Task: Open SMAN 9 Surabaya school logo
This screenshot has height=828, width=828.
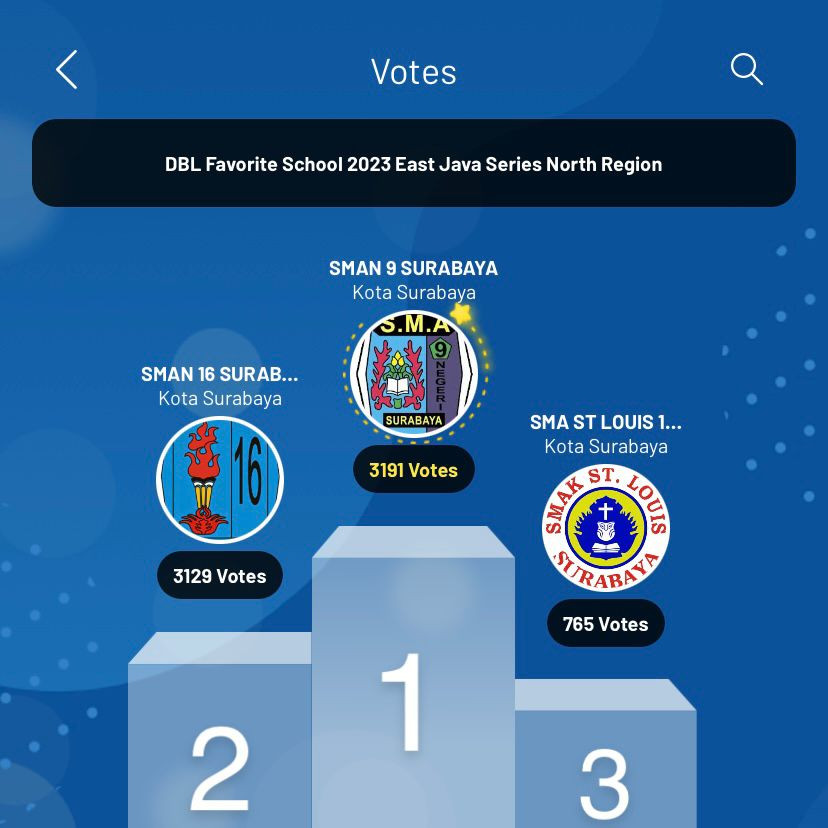Action: pyautogui.click(x=414, y=375)
